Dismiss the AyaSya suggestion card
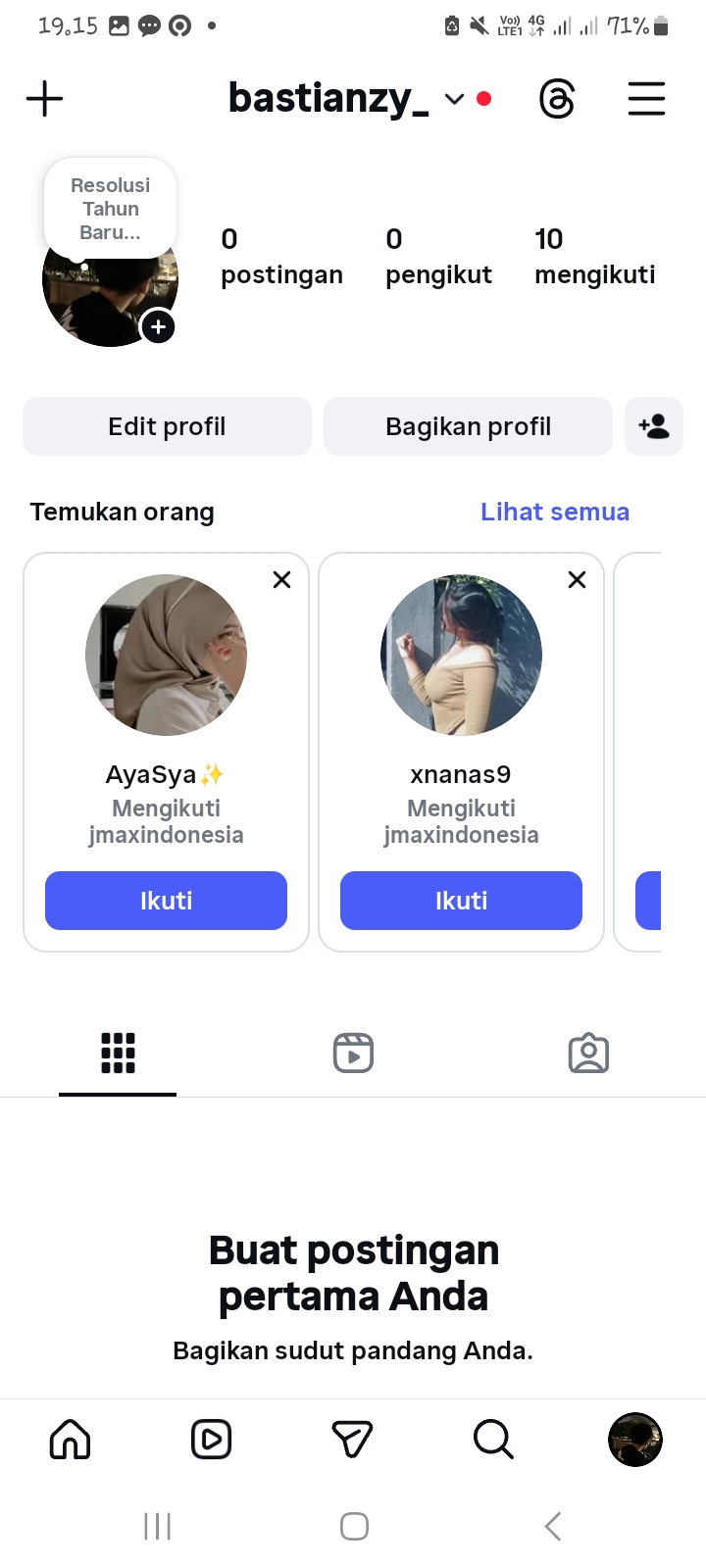The image size is (706, 1568). click(x=281, y=579)
